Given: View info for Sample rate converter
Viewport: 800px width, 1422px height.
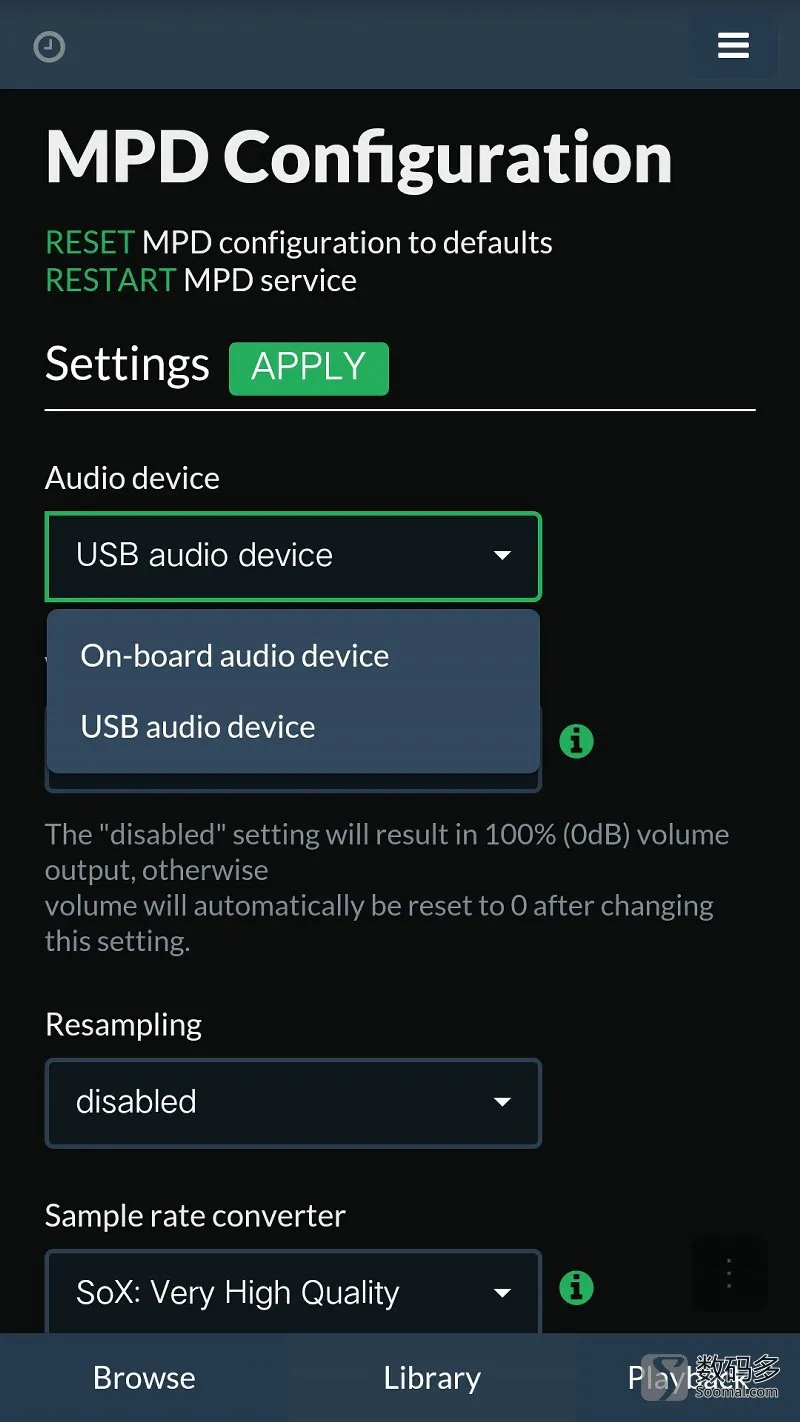Looking at the screenshot, I should coord(576,1288).
